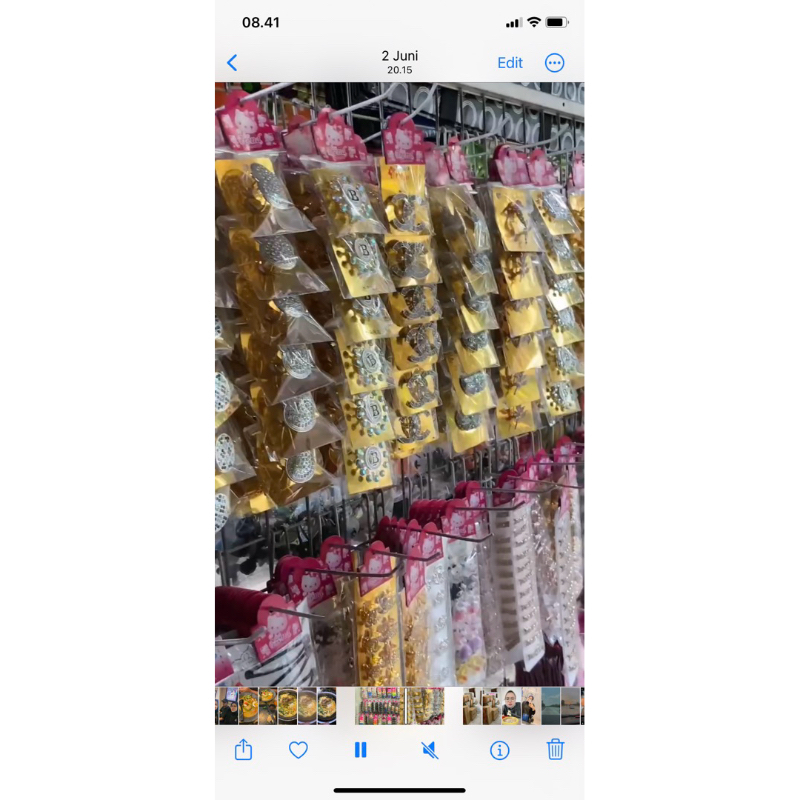The width and height of the screenshot is (800, 800).
Task: Tap Edit to modify the video
Action: [510, 63]
